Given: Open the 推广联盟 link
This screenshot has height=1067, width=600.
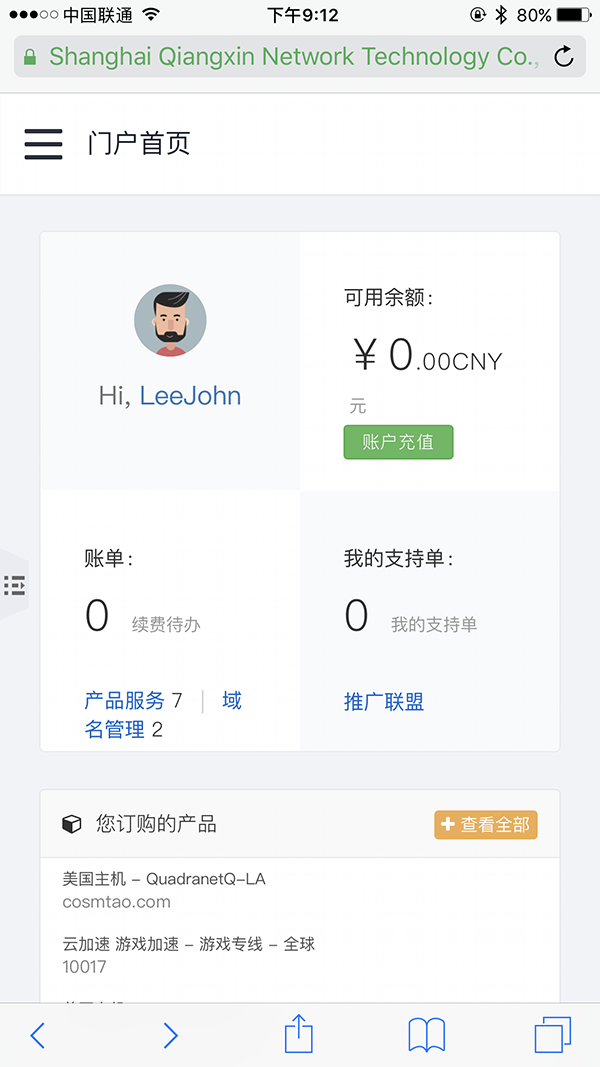Looking at the screenshot, I should pos(384,702).
